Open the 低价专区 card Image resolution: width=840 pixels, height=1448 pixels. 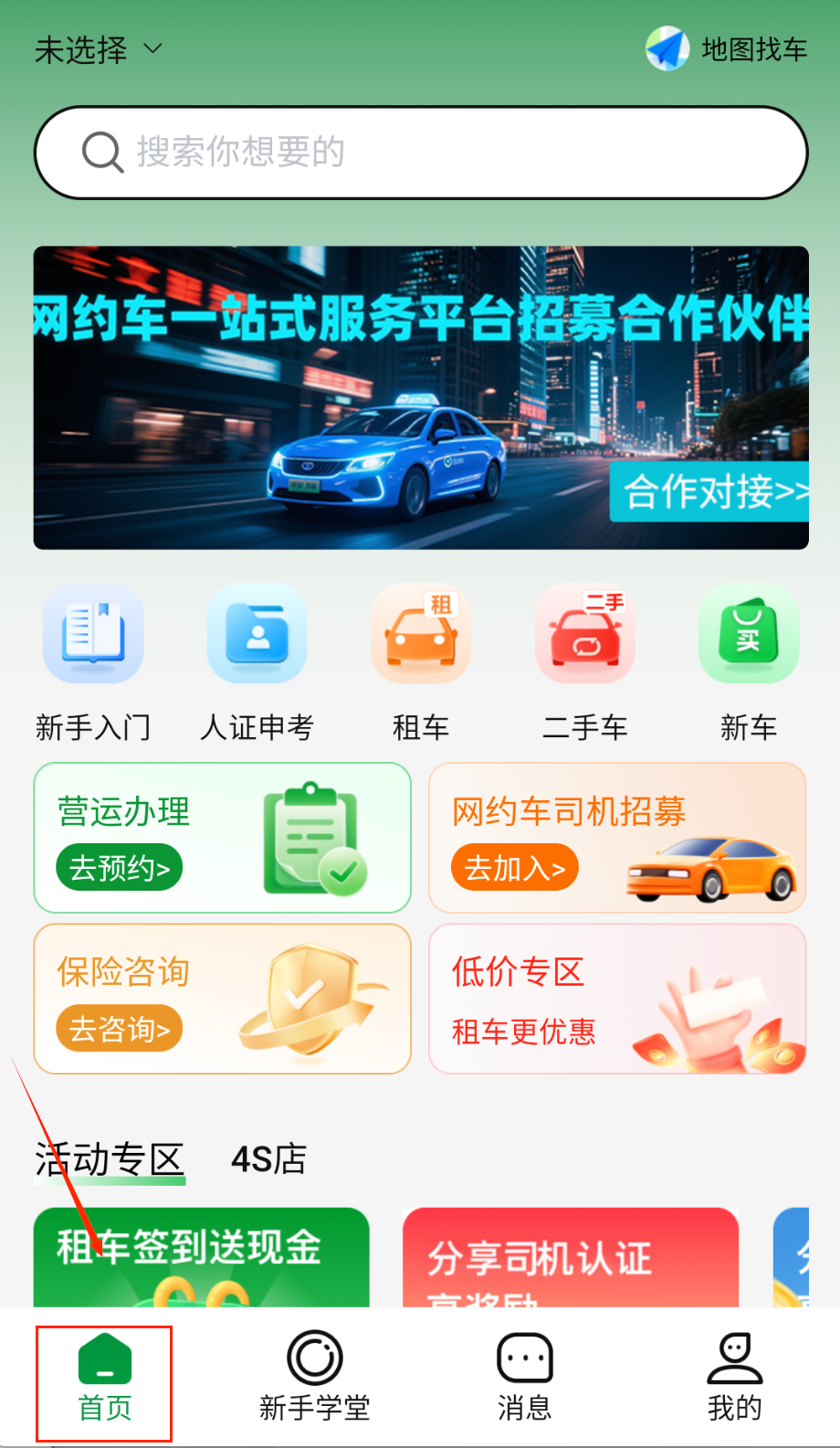[x=617, y=999]
